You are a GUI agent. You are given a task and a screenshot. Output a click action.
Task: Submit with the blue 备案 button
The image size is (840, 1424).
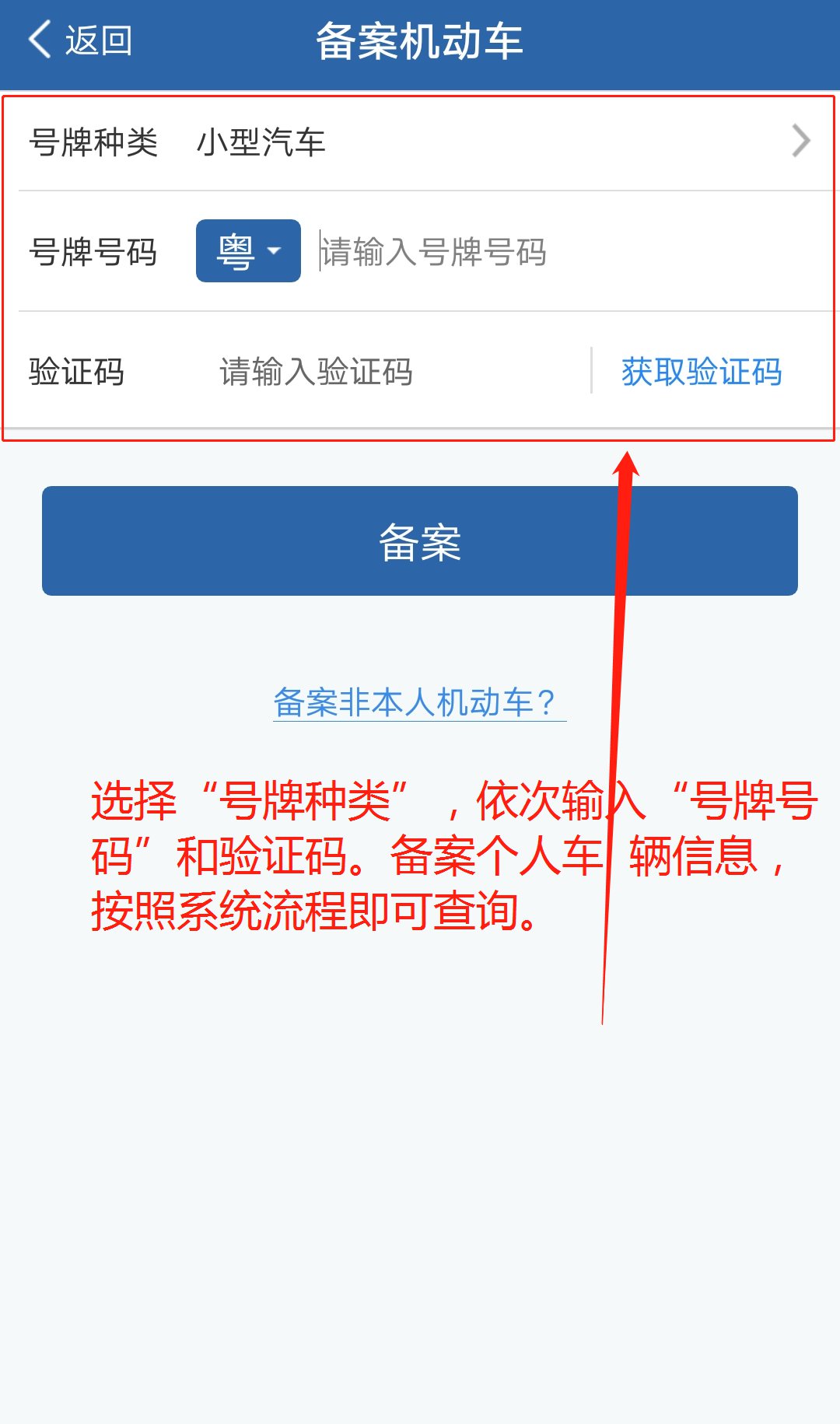pos(420,541)
